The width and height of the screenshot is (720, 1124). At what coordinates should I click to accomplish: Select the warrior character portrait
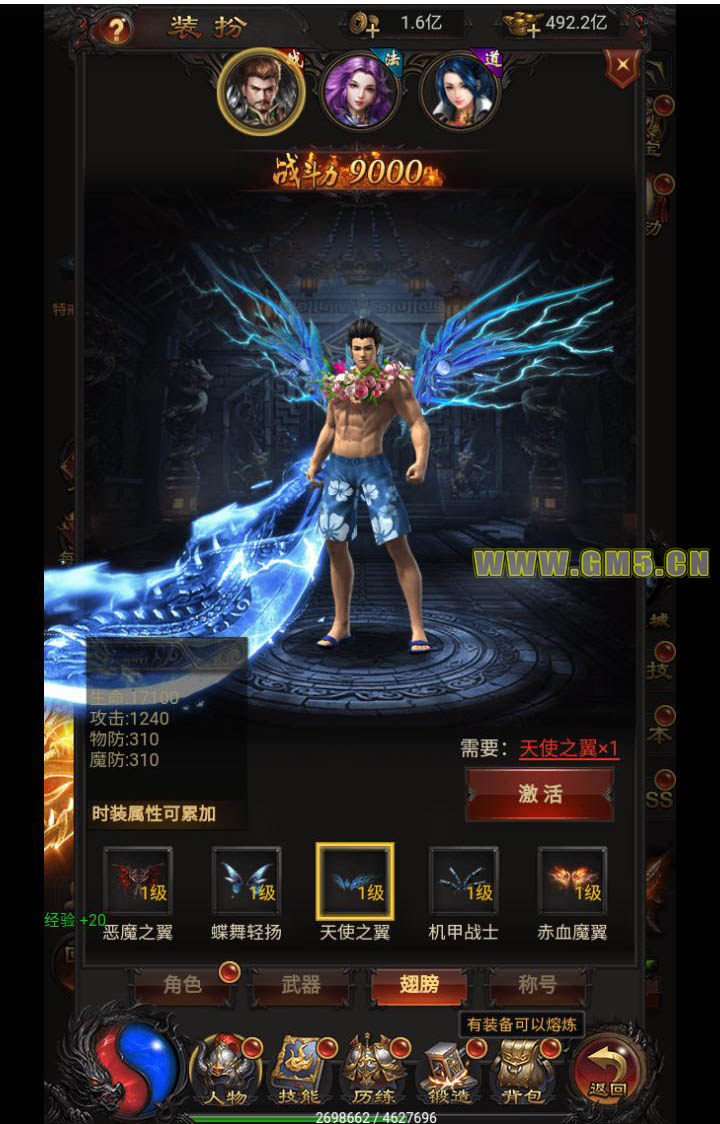tap(261, 91)
